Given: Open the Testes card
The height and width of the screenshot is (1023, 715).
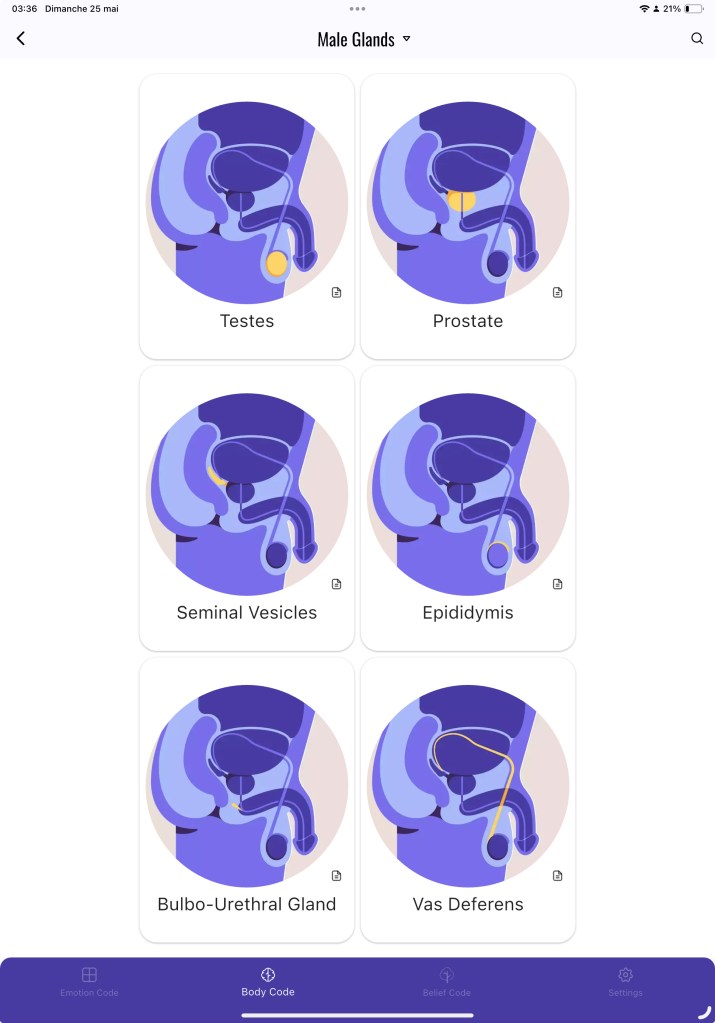Looking at the screenshot, I should click(x=247, y=216).
